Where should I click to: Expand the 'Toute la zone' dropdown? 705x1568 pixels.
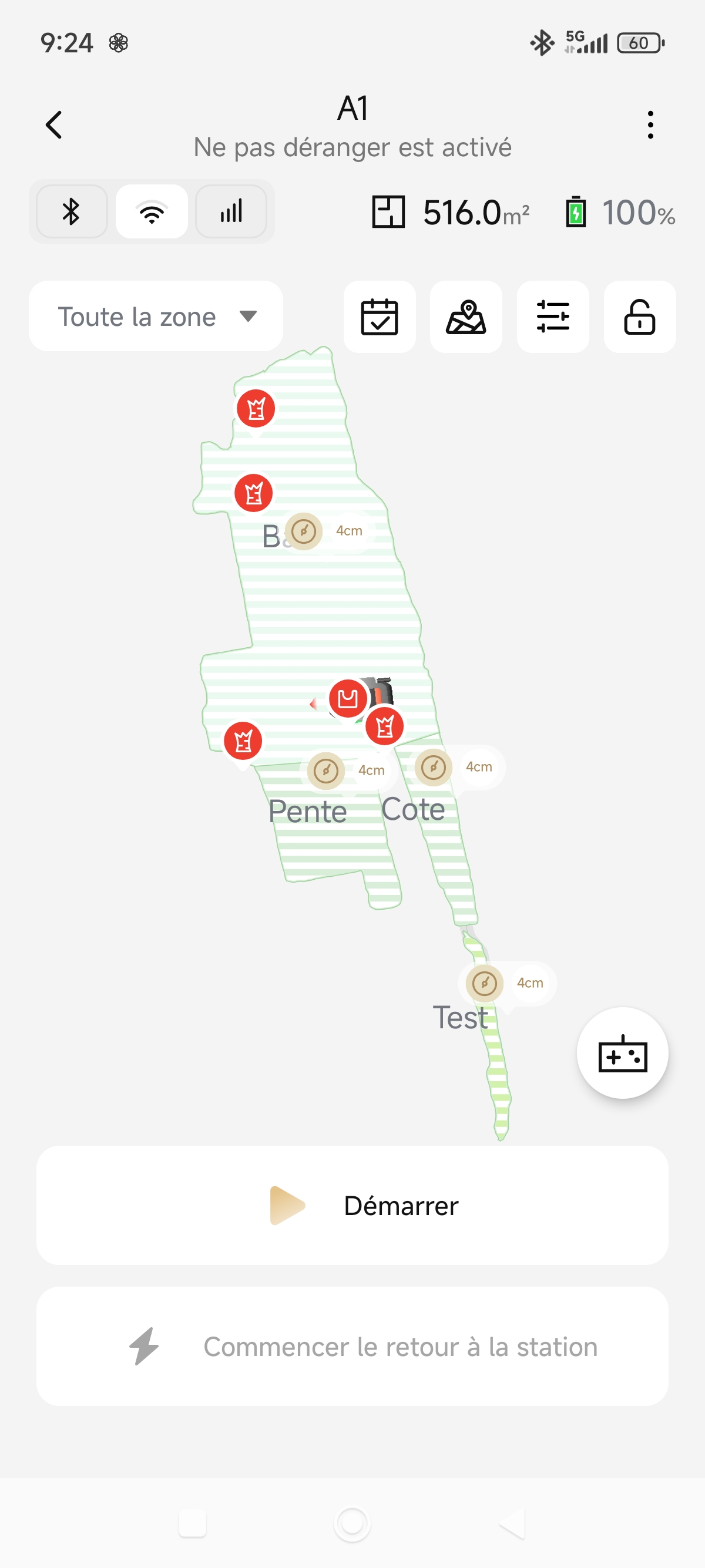pos(156,317)
